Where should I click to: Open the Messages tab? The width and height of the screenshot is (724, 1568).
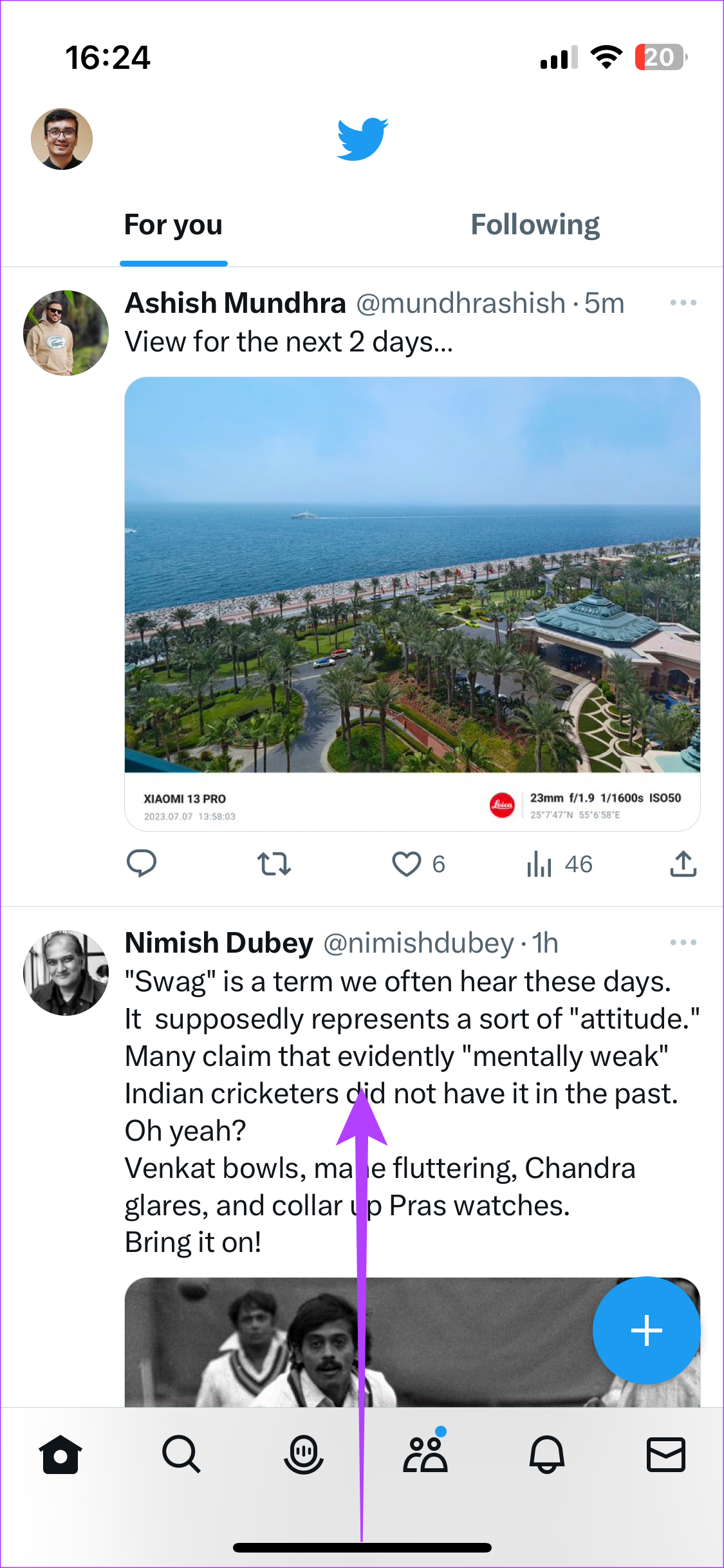pos(666,1455)
